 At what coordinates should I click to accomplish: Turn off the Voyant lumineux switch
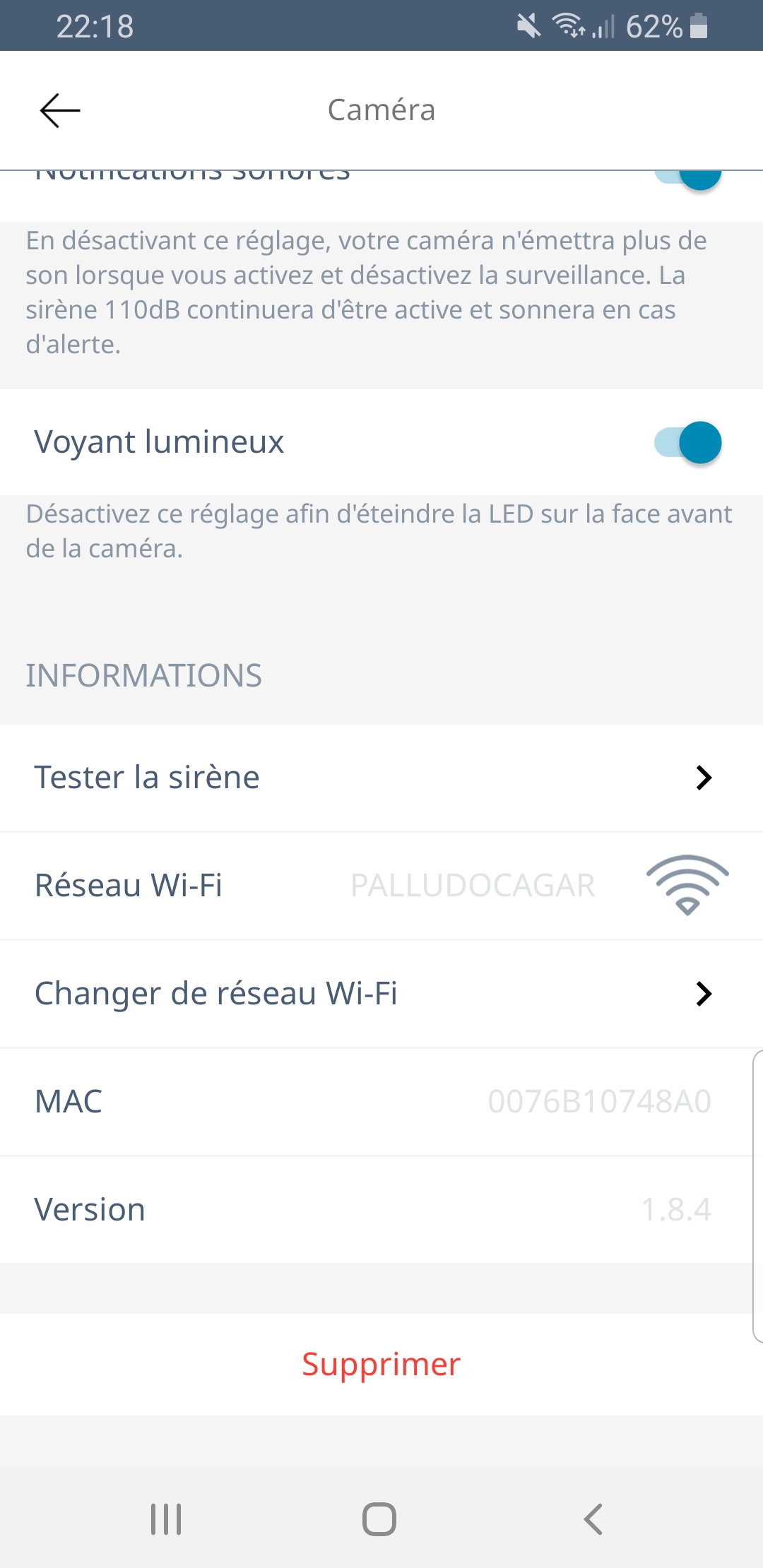(689, 443)
